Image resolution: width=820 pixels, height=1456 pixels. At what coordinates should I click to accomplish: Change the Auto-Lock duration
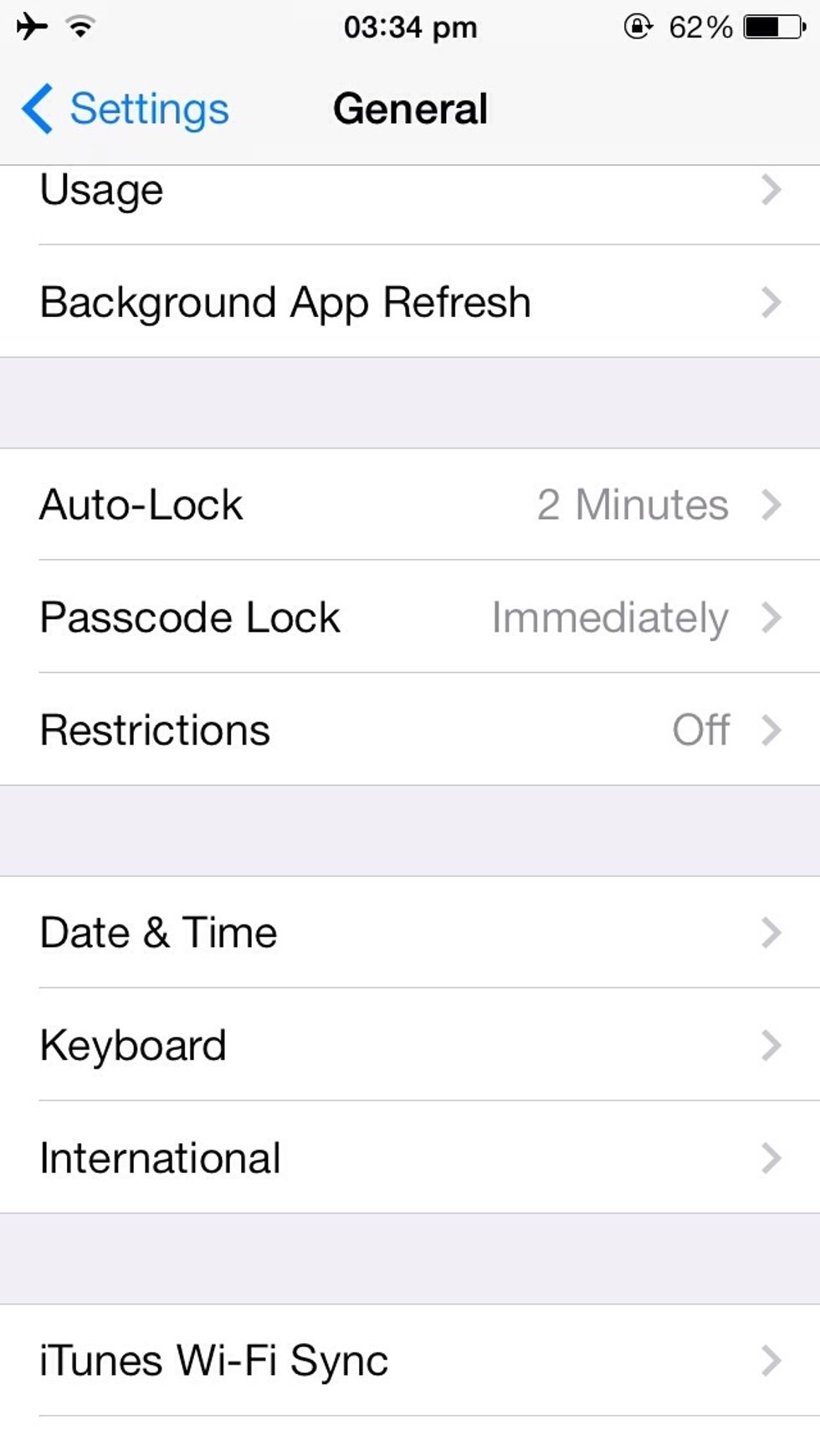click(410, 505)
